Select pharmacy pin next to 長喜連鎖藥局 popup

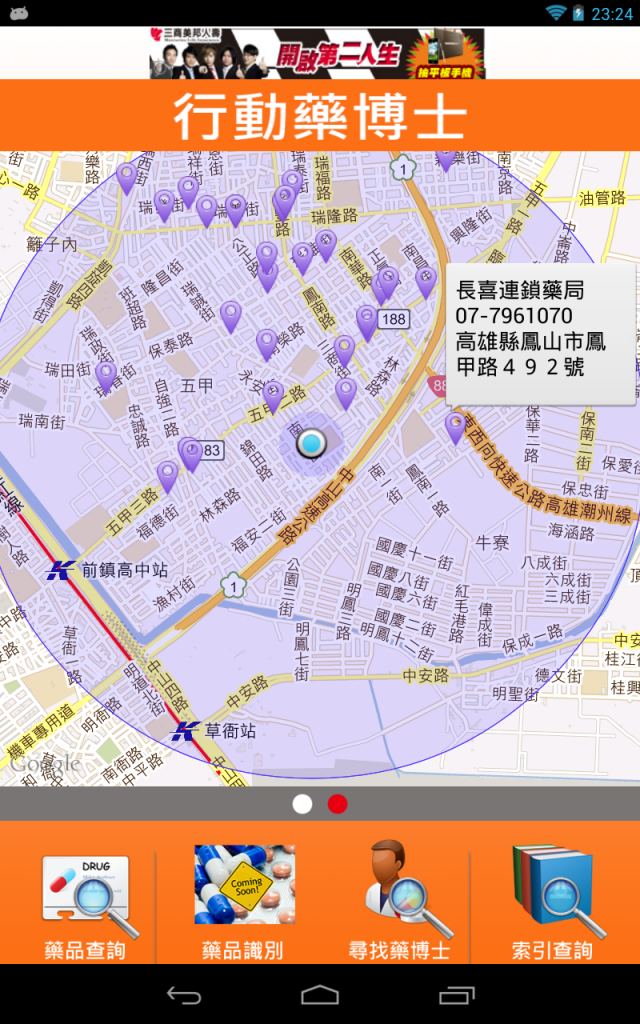coord(455,426)
